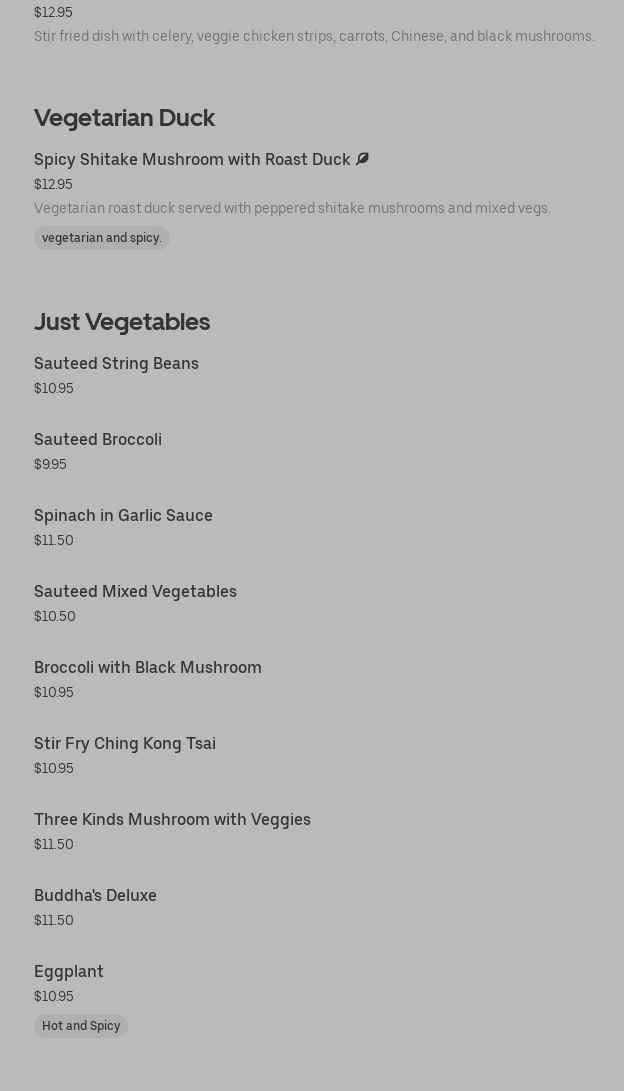Choose Sauteed Broccoli from the menu
Screen dimensions: 624x1091
coord(98,440)
